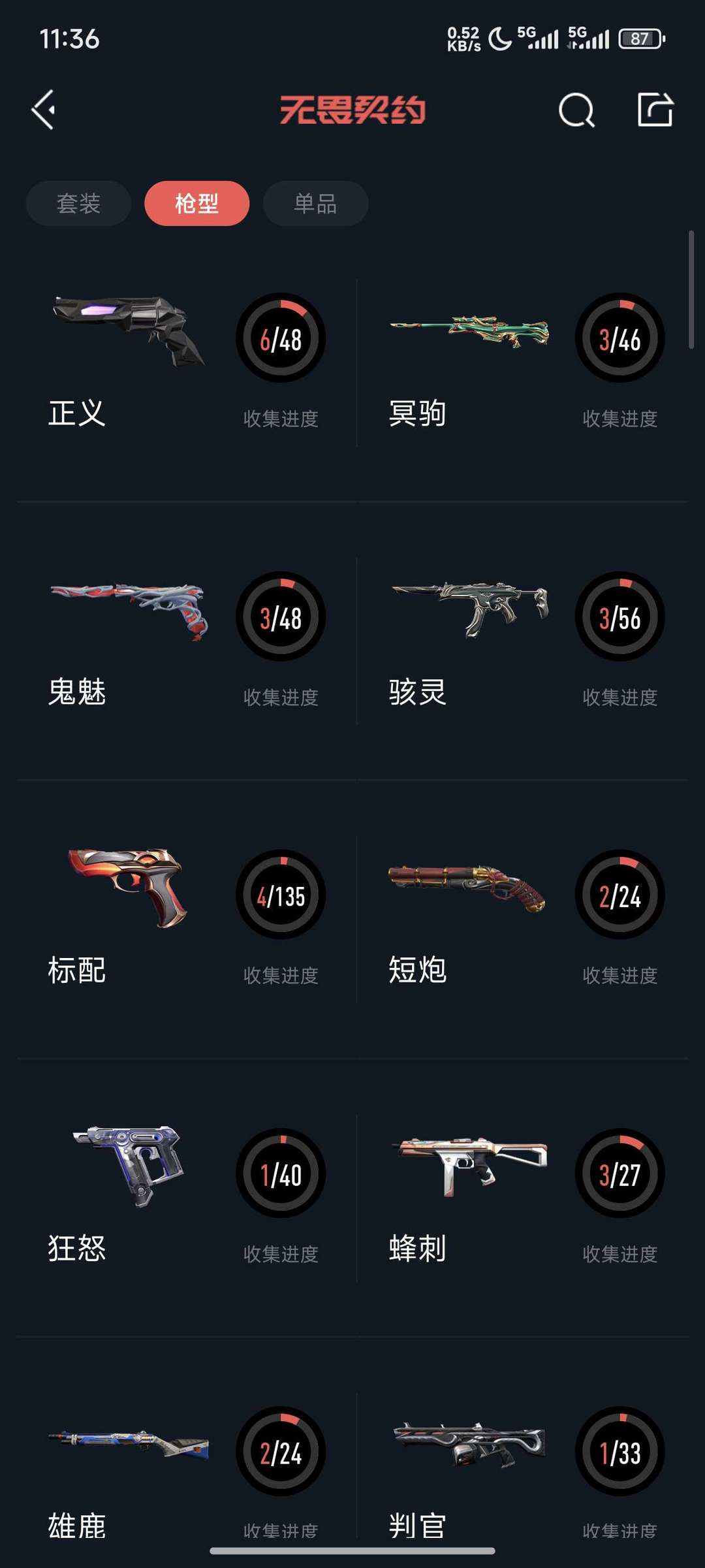Switch to the 套装 tab
705x1568 pixels.
point(78,203)
